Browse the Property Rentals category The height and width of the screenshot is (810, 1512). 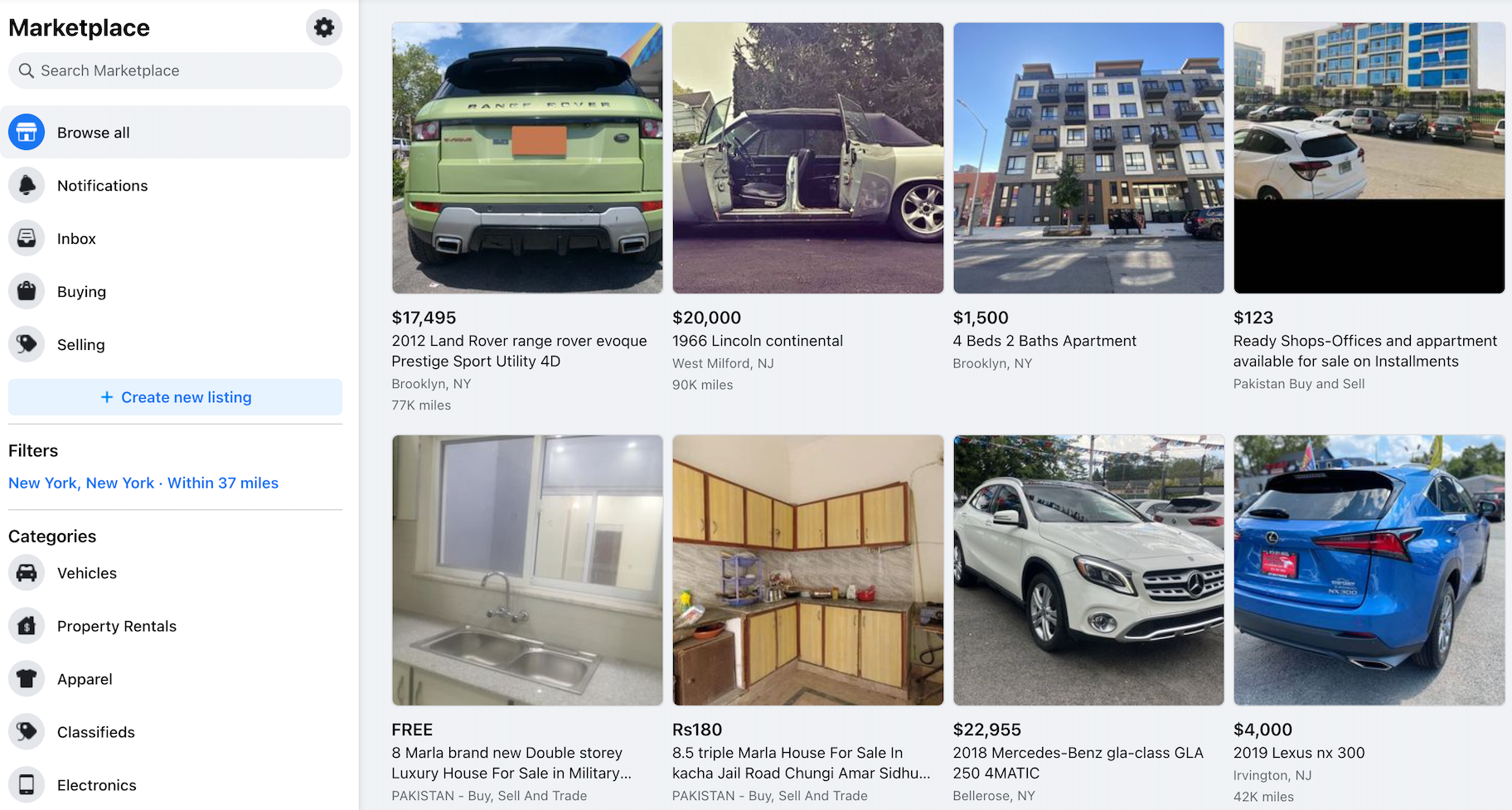click(116, 626)
